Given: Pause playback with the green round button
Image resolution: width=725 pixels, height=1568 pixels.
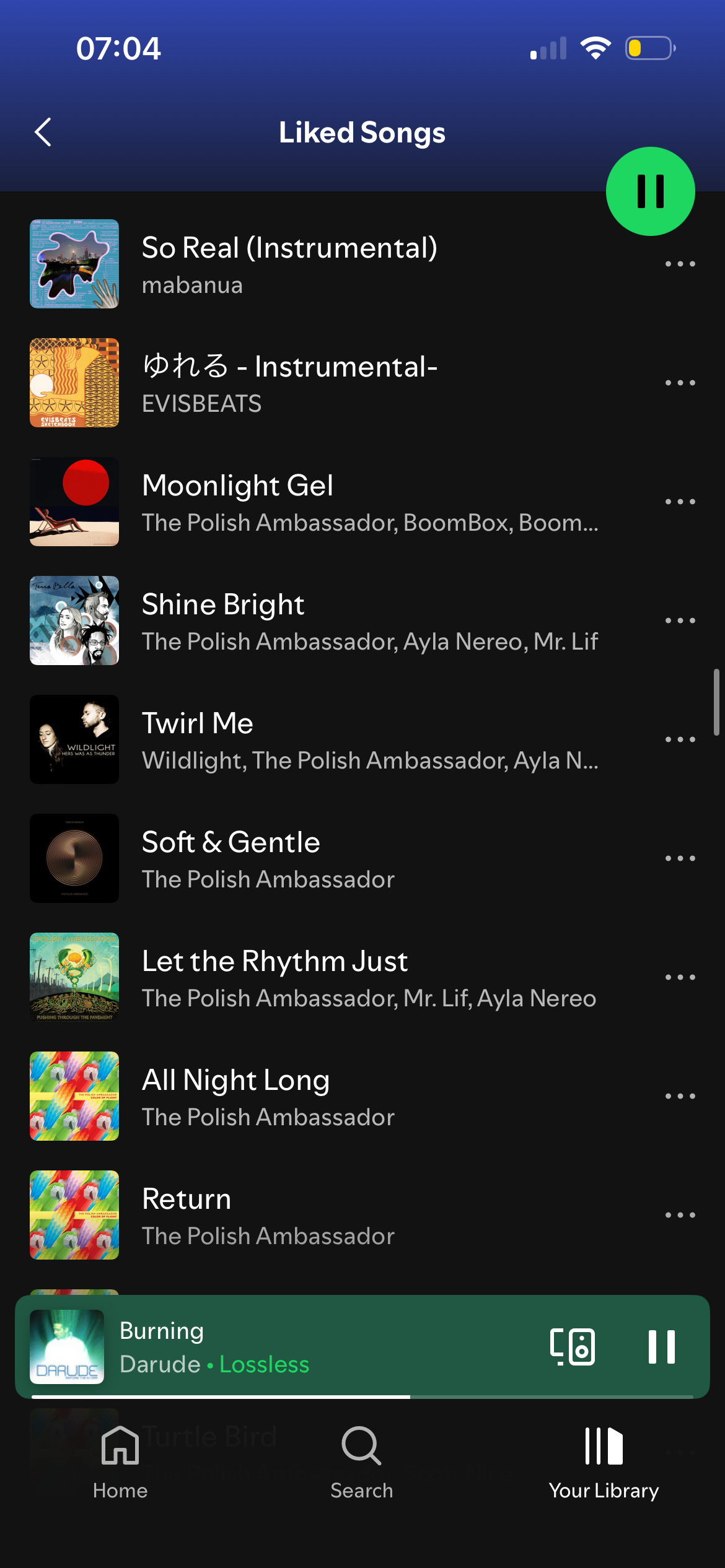Looking at the screenshot, I should pos(650,191).
